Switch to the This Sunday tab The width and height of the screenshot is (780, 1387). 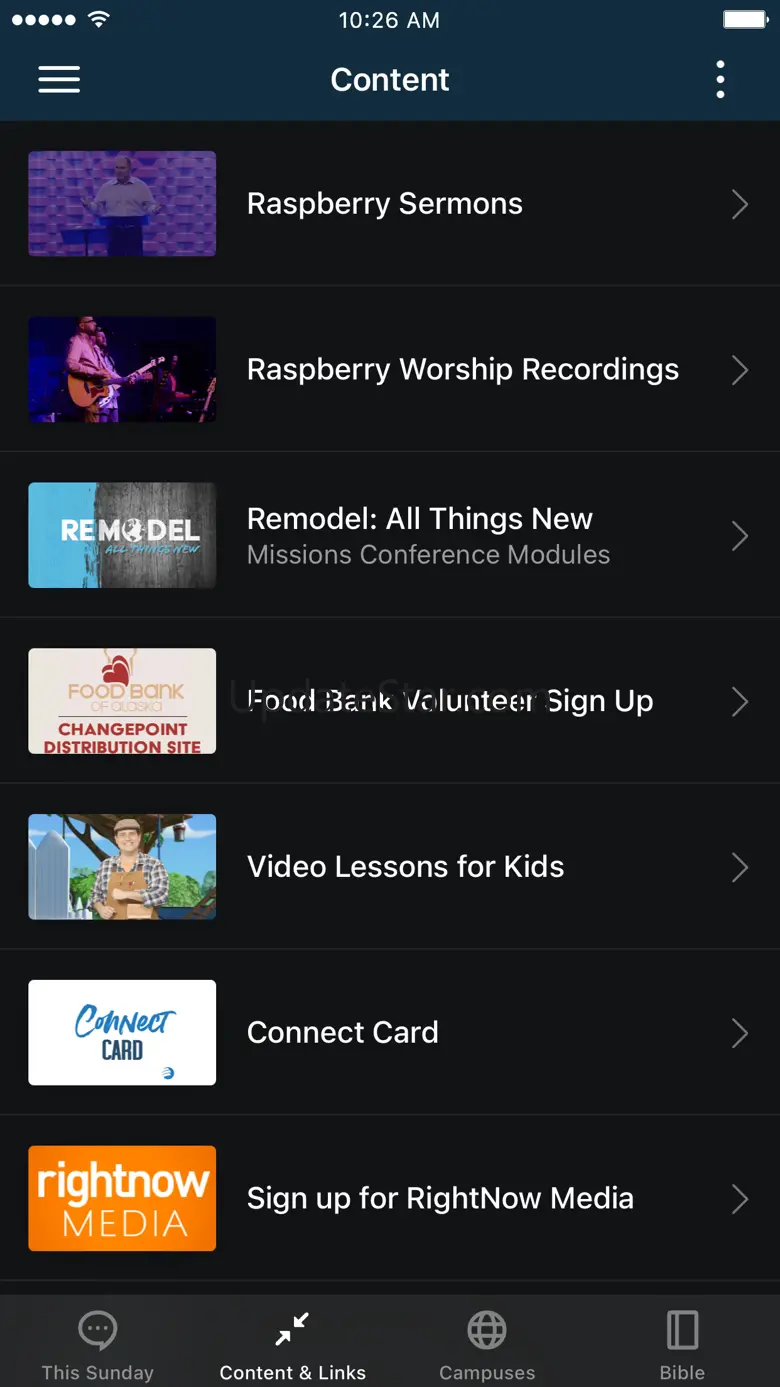(98, 1343)
